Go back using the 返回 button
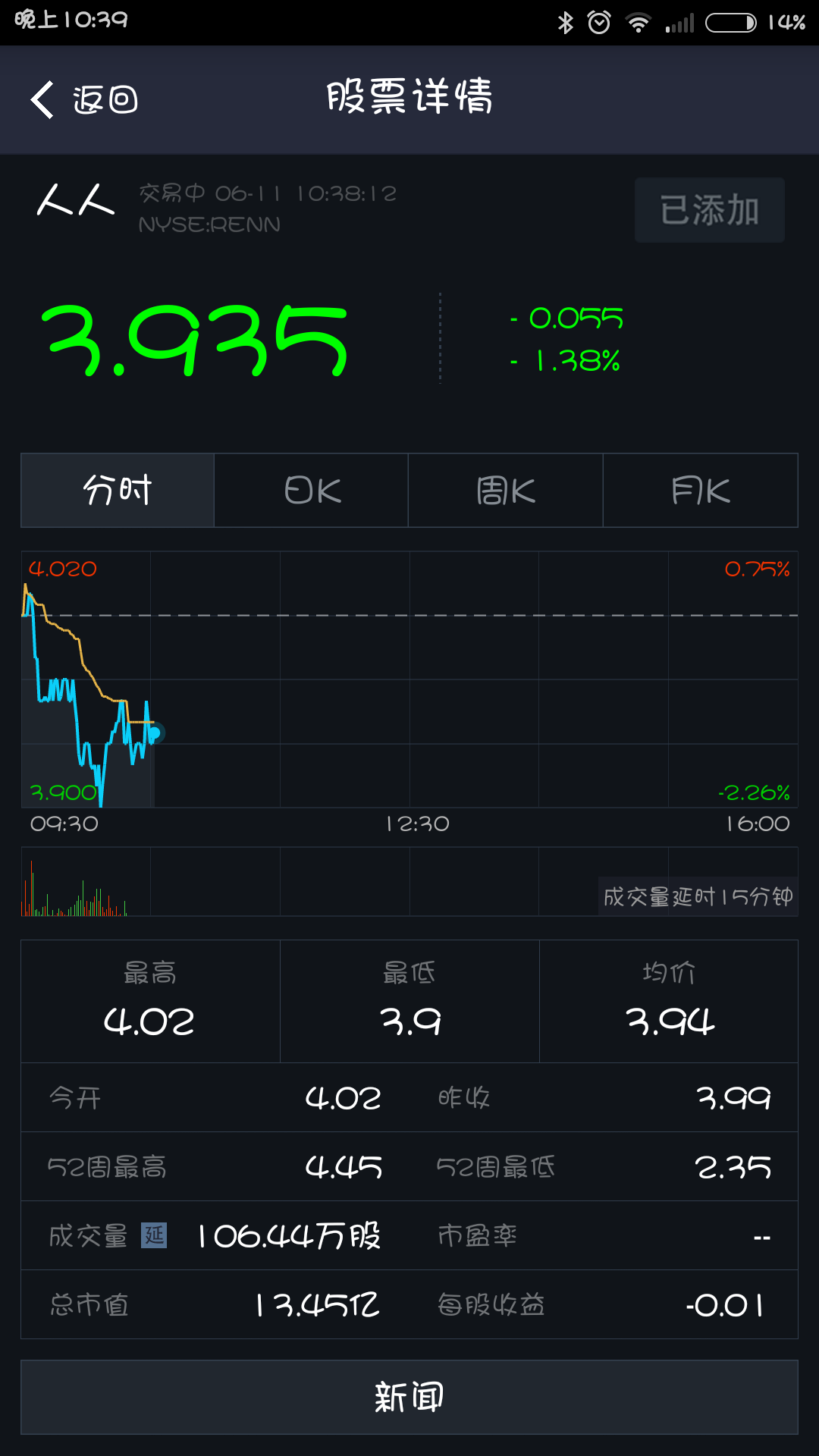This screenshot has height=1456, width=819. click(83, 99)
